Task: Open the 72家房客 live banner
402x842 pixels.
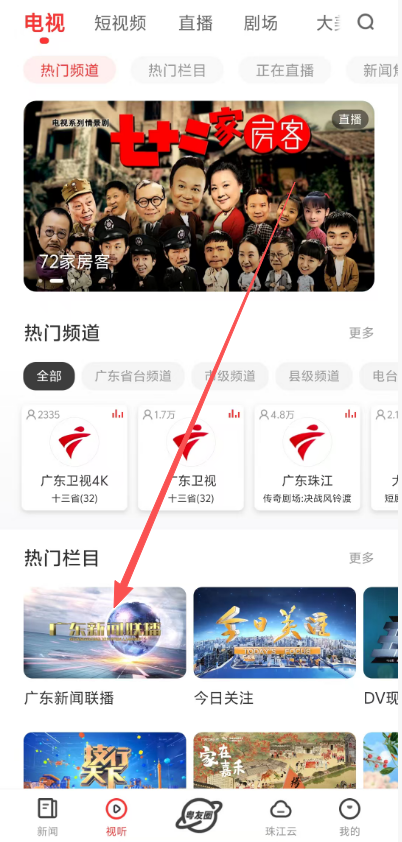Action: (199, 196)
